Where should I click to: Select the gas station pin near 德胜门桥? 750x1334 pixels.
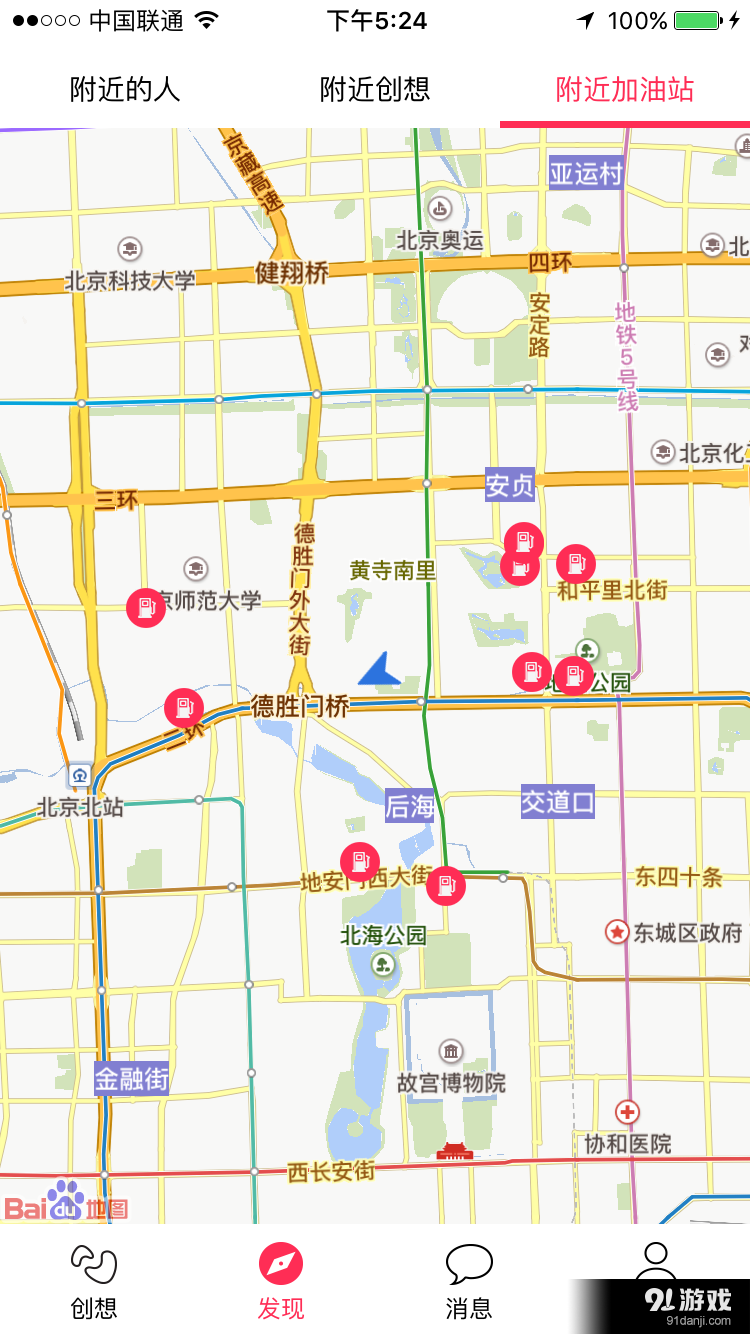tap(183, 707)
